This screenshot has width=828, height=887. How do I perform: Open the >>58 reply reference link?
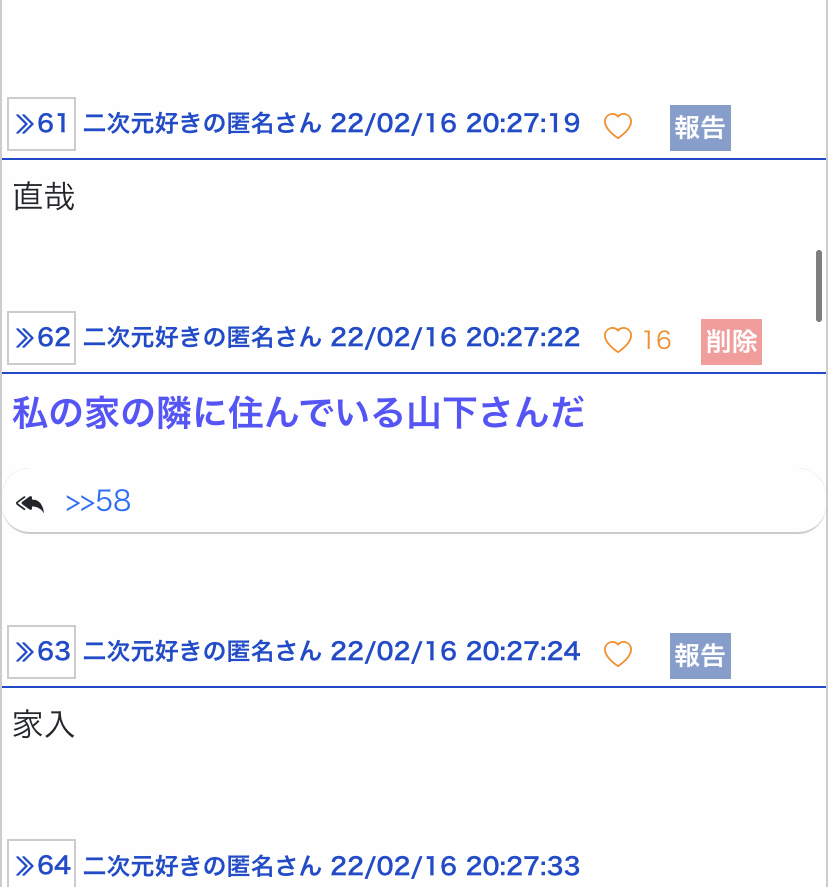click(98, 502)
